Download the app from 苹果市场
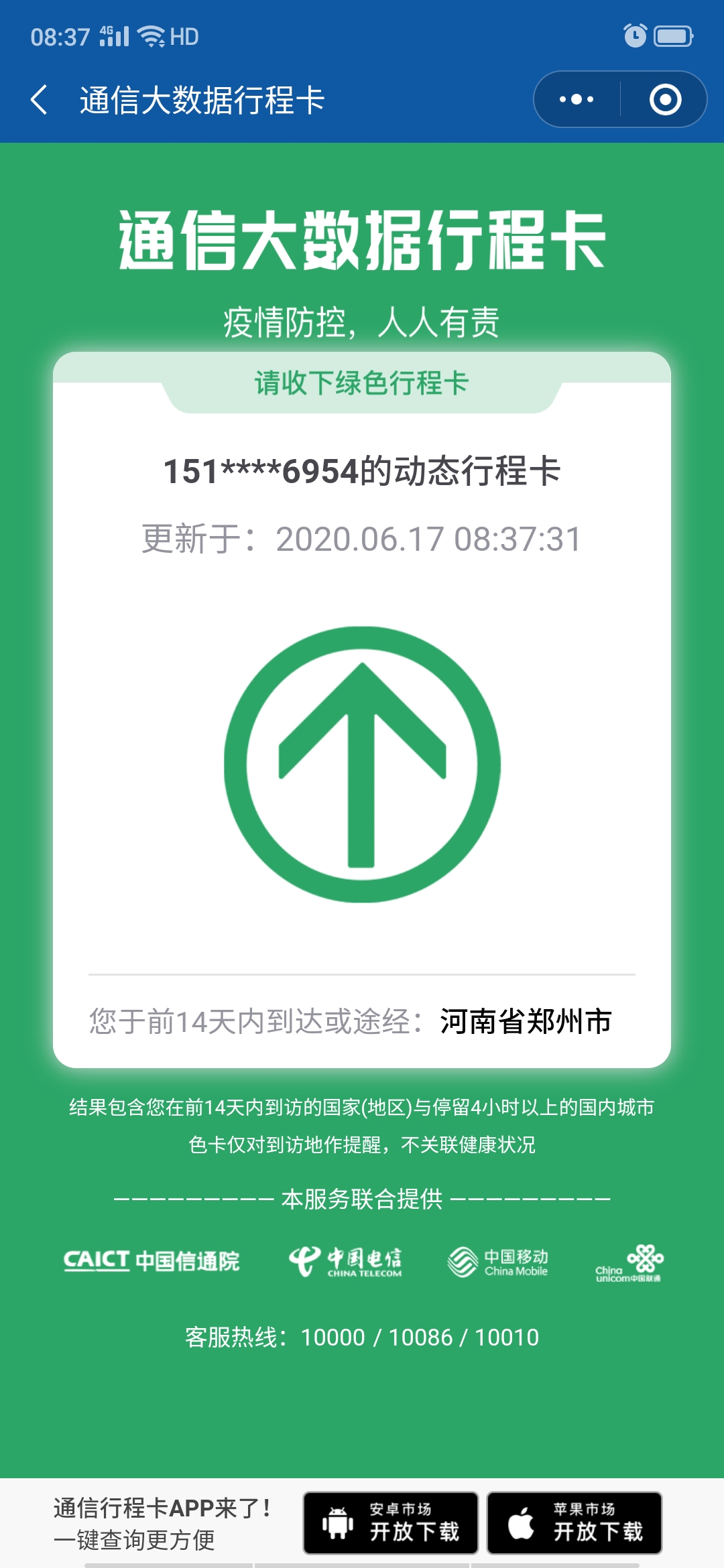724x1568 pixels. [575, 1522]
